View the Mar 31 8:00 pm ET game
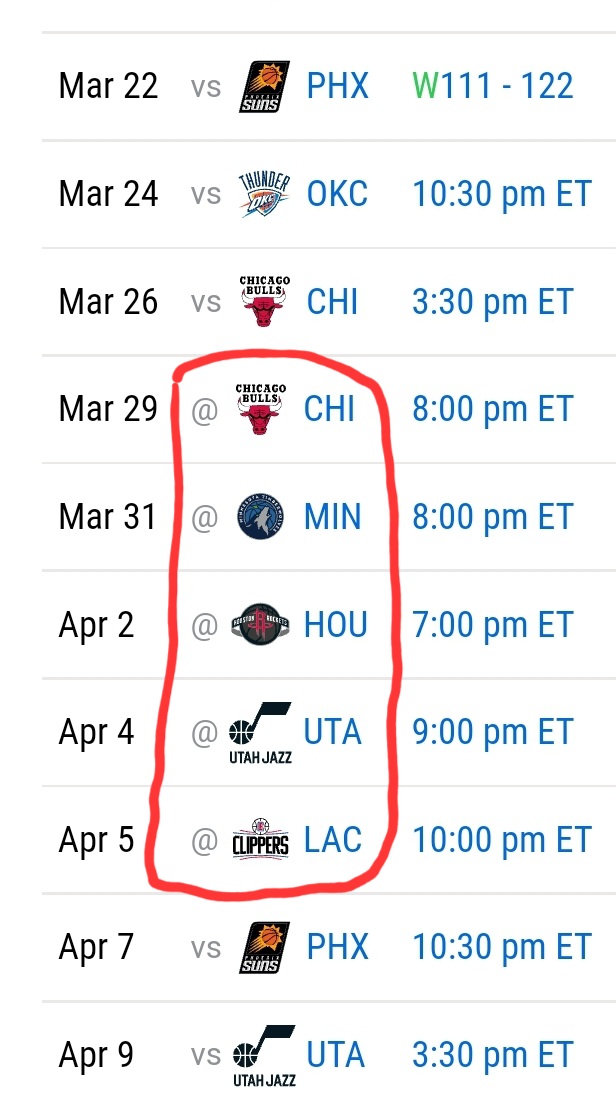616x1106 pixels. 493,517
